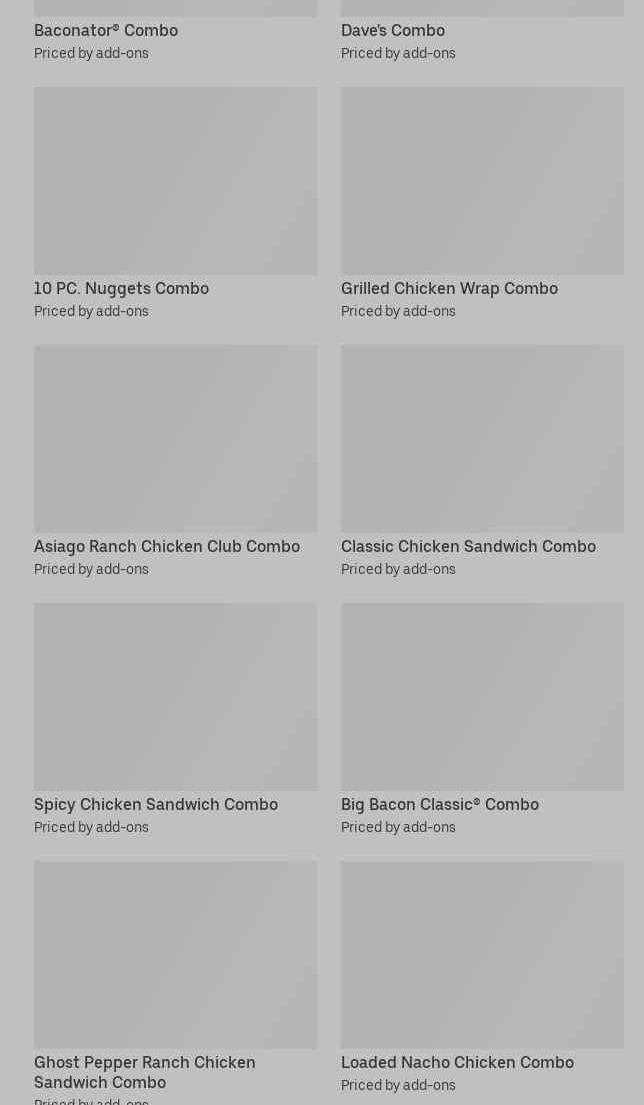Open the Baconator Combo item
The width and height of the screenshot is (644, 1105).
(106, 30)
